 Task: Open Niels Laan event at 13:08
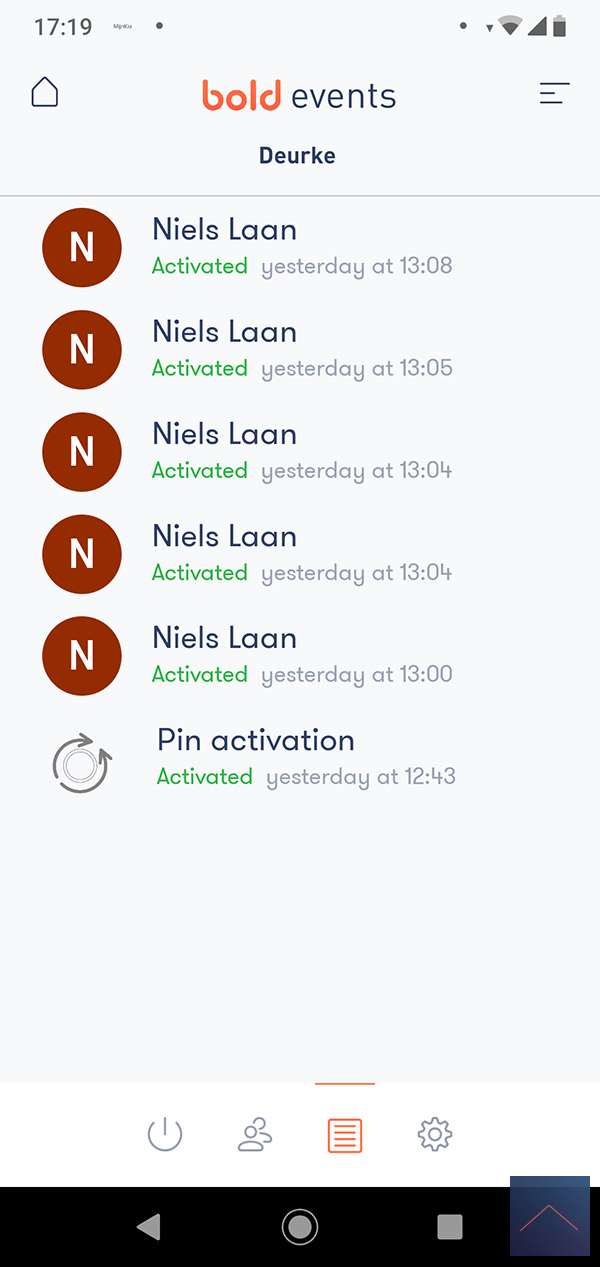click(300, 247)
